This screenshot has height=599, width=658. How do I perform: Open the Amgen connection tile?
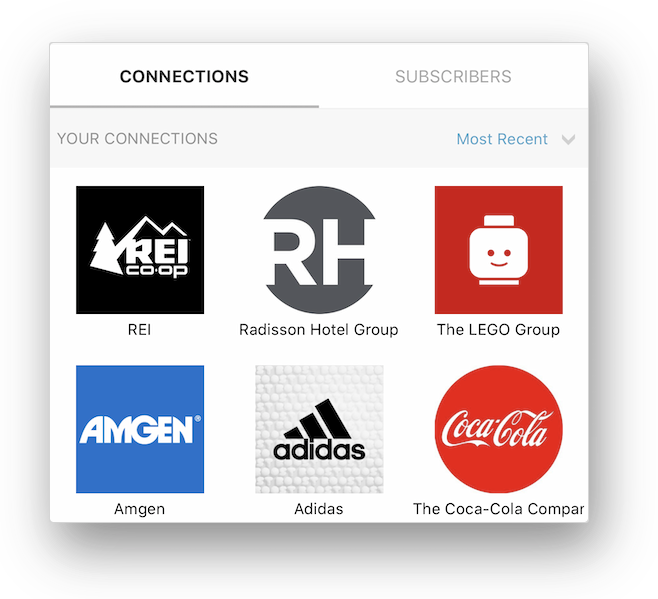pos(140,429)
